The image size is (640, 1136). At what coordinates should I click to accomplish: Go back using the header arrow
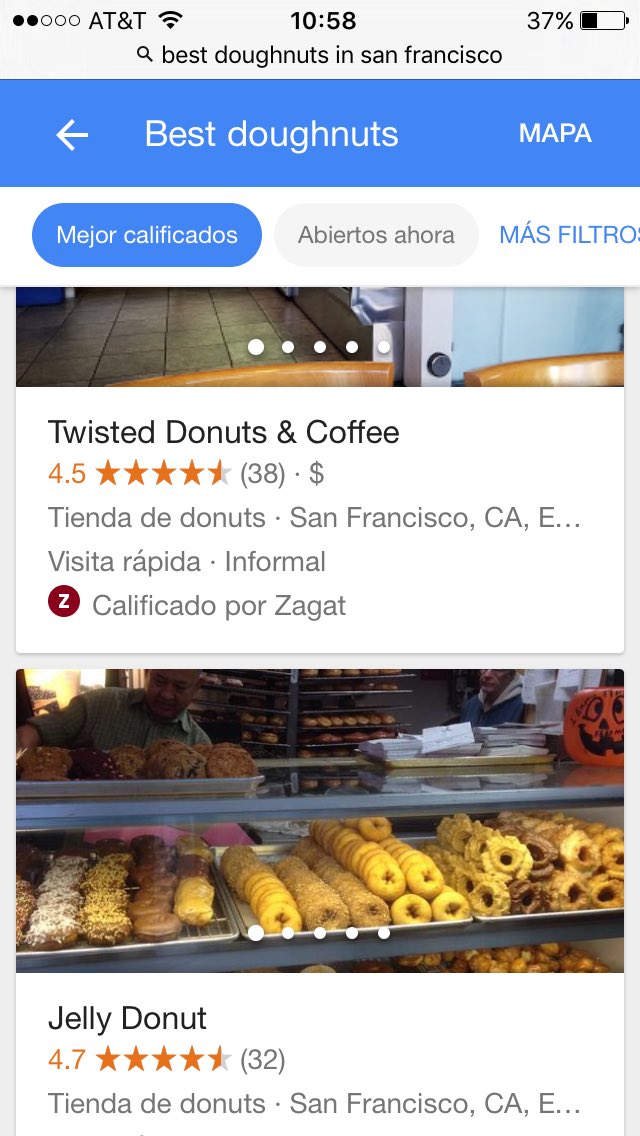point(72,135)
